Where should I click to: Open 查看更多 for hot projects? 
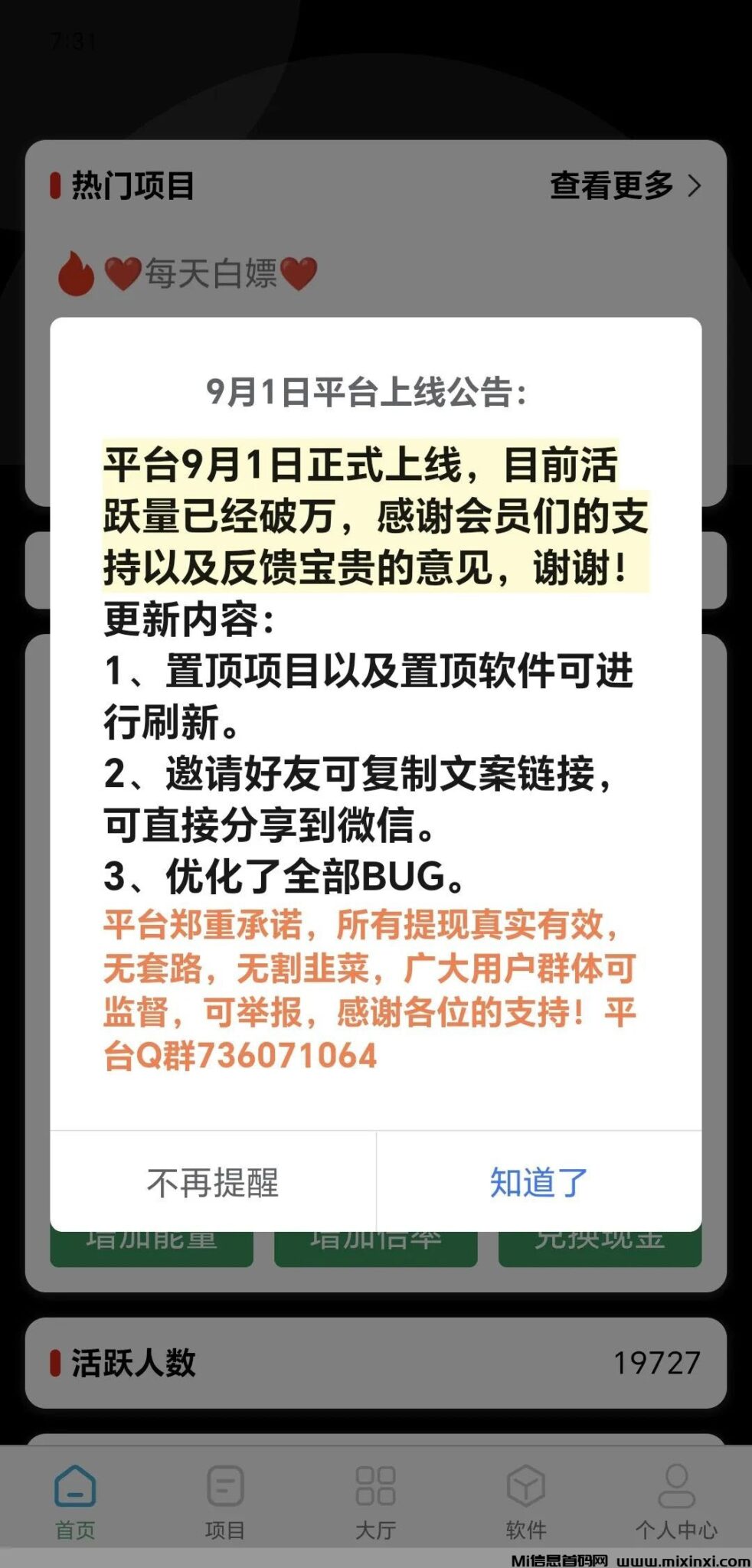coord(625,186)
